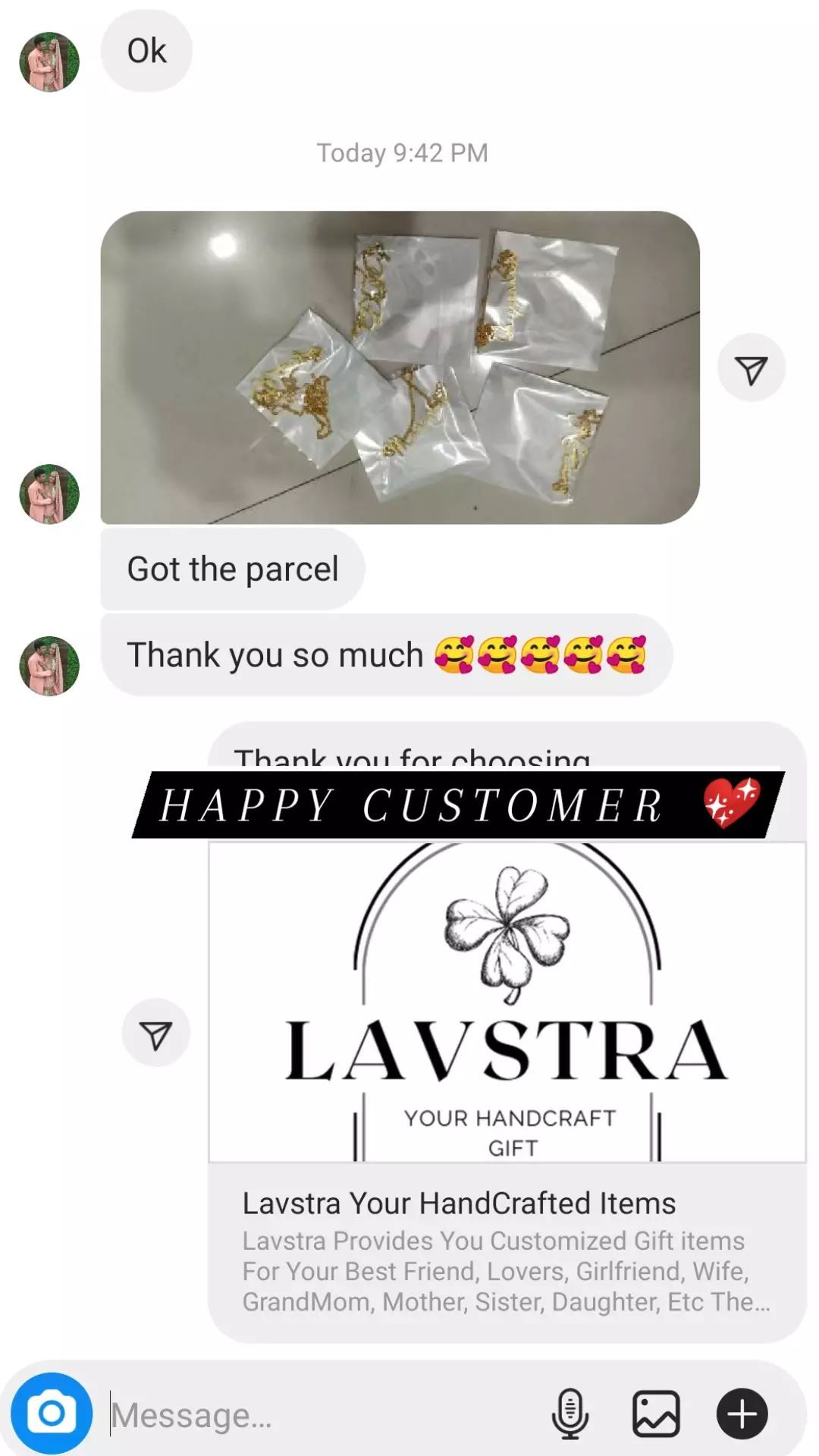Record a voice message with the microphone

click(570, 1414)
